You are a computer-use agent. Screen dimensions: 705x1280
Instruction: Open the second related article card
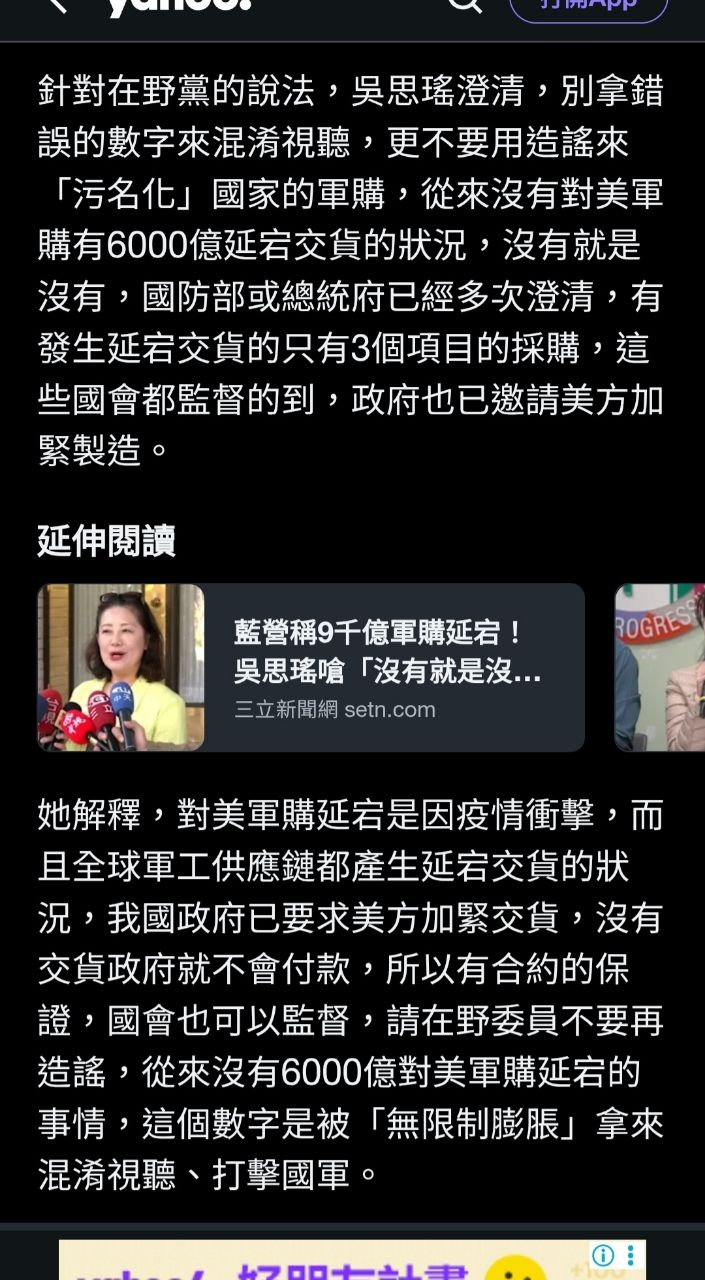[x=660, y=667]
